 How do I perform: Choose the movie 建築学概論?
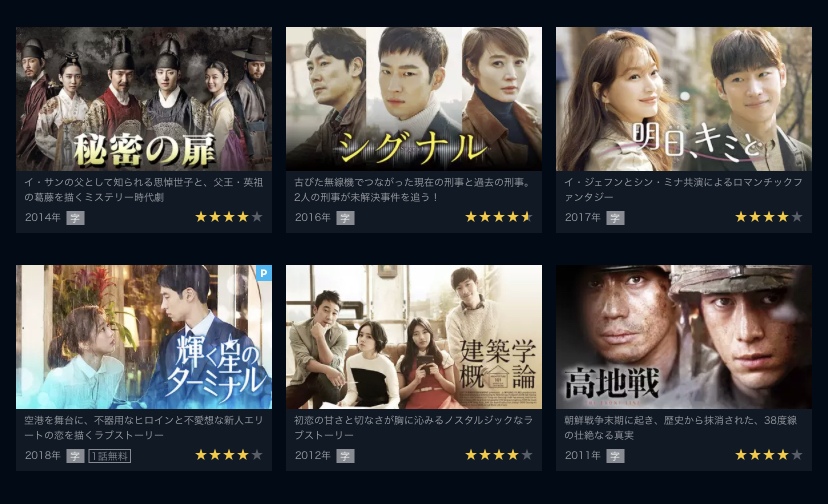pyautogui.click(x=413, y=337)
